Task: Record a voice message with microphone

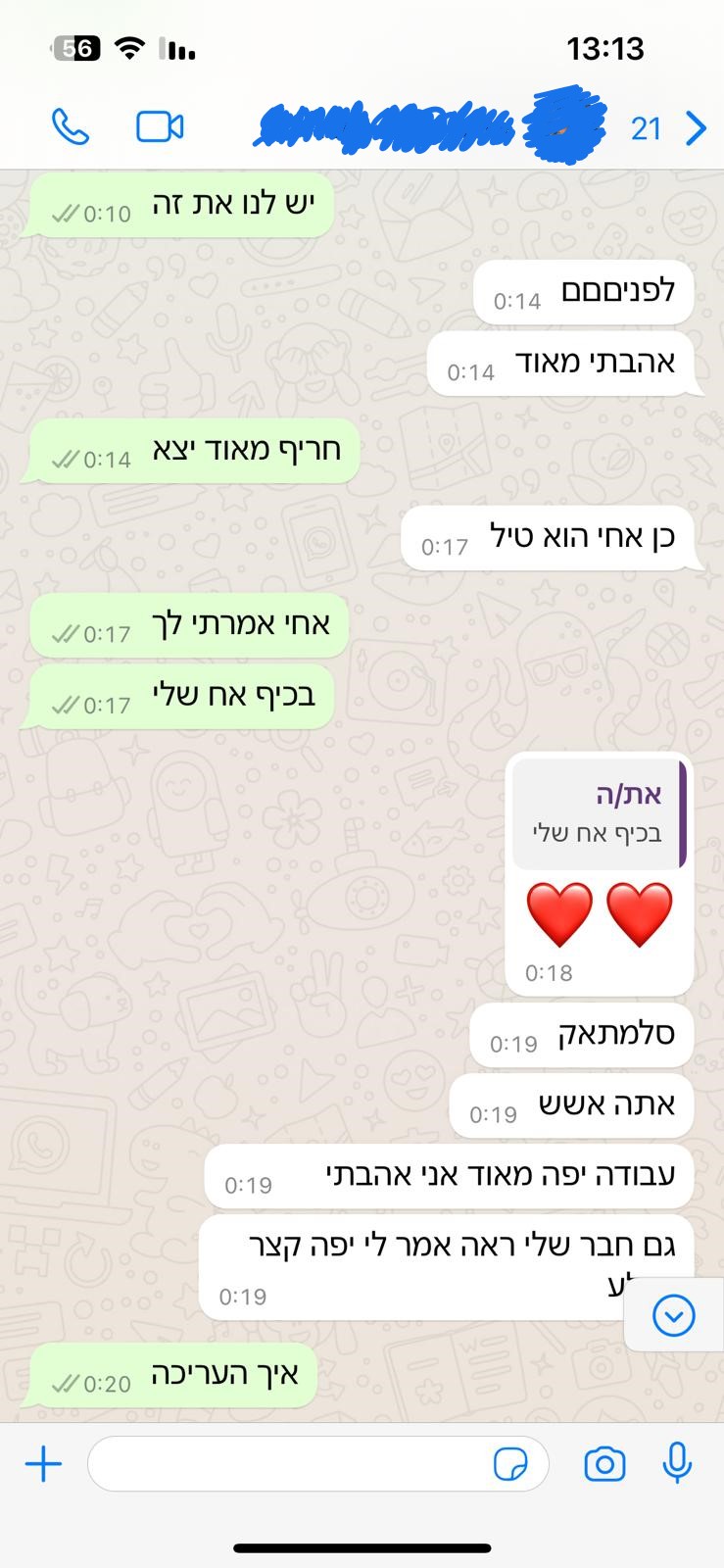Action: pyautogui.click(x=677, y=1465)
